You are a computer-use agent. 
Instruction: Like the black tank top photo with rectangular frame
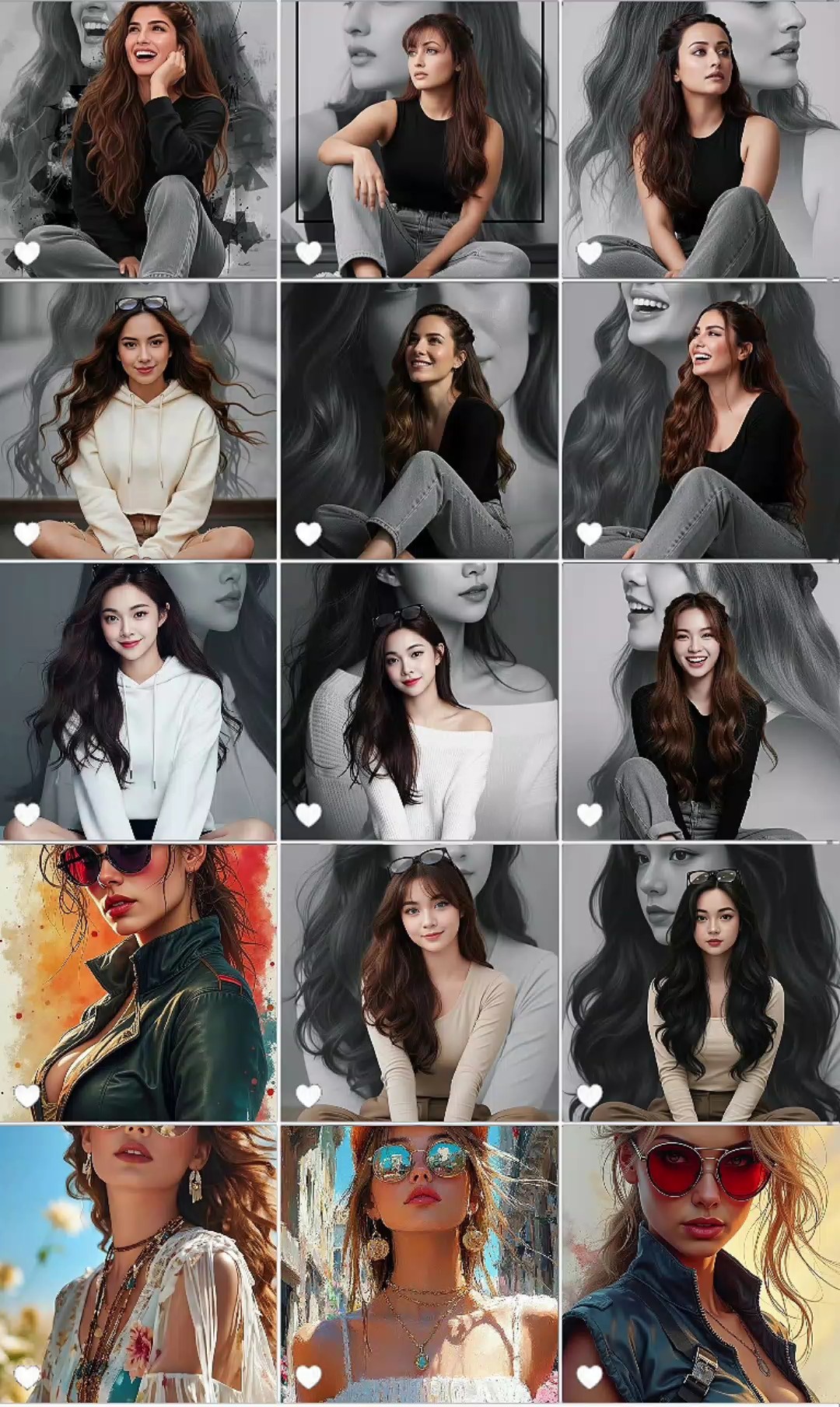pos(309,253)
